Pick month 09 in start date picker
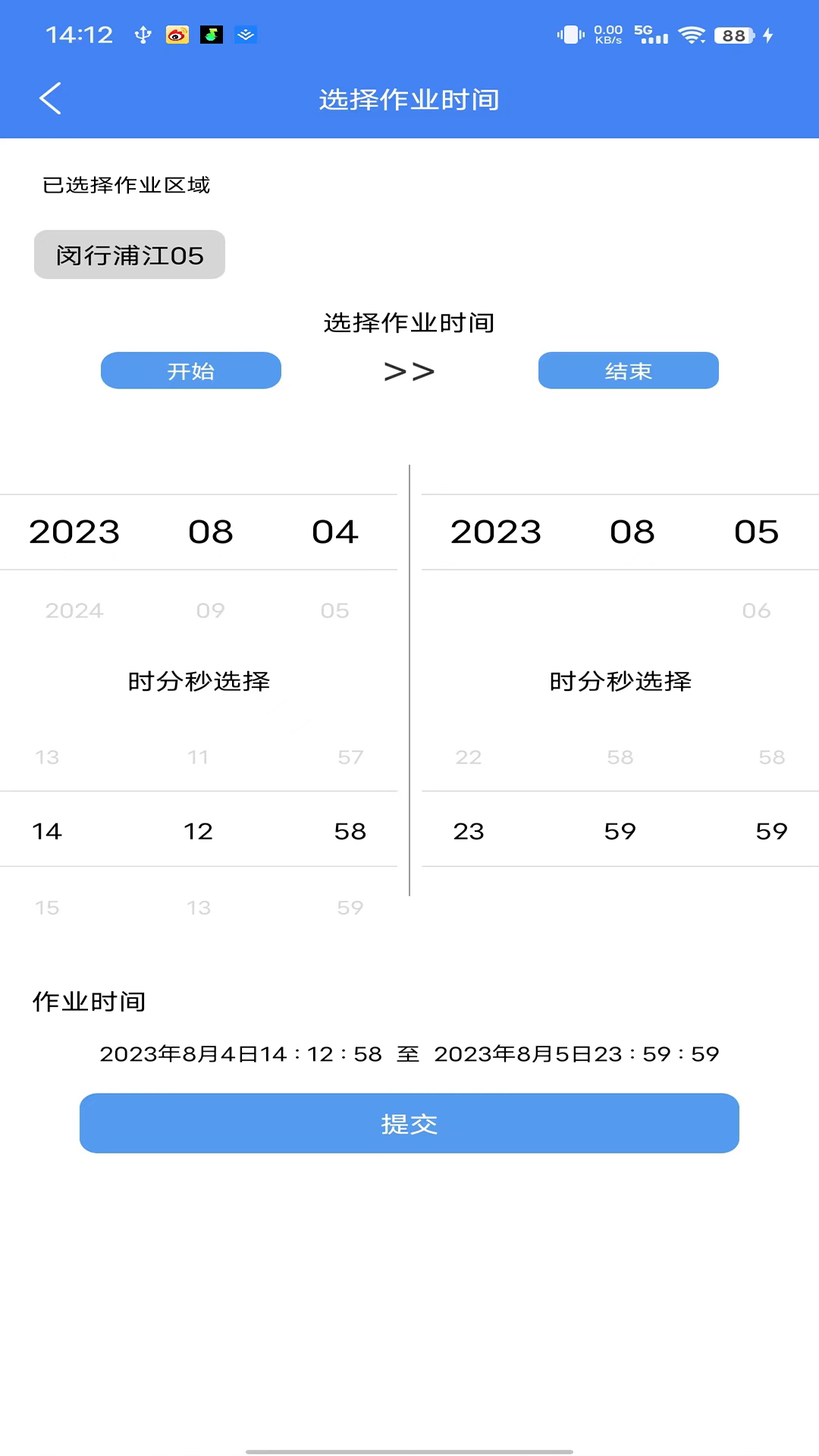The height and width of the screenshot is (1456, 819). [211, 610]
